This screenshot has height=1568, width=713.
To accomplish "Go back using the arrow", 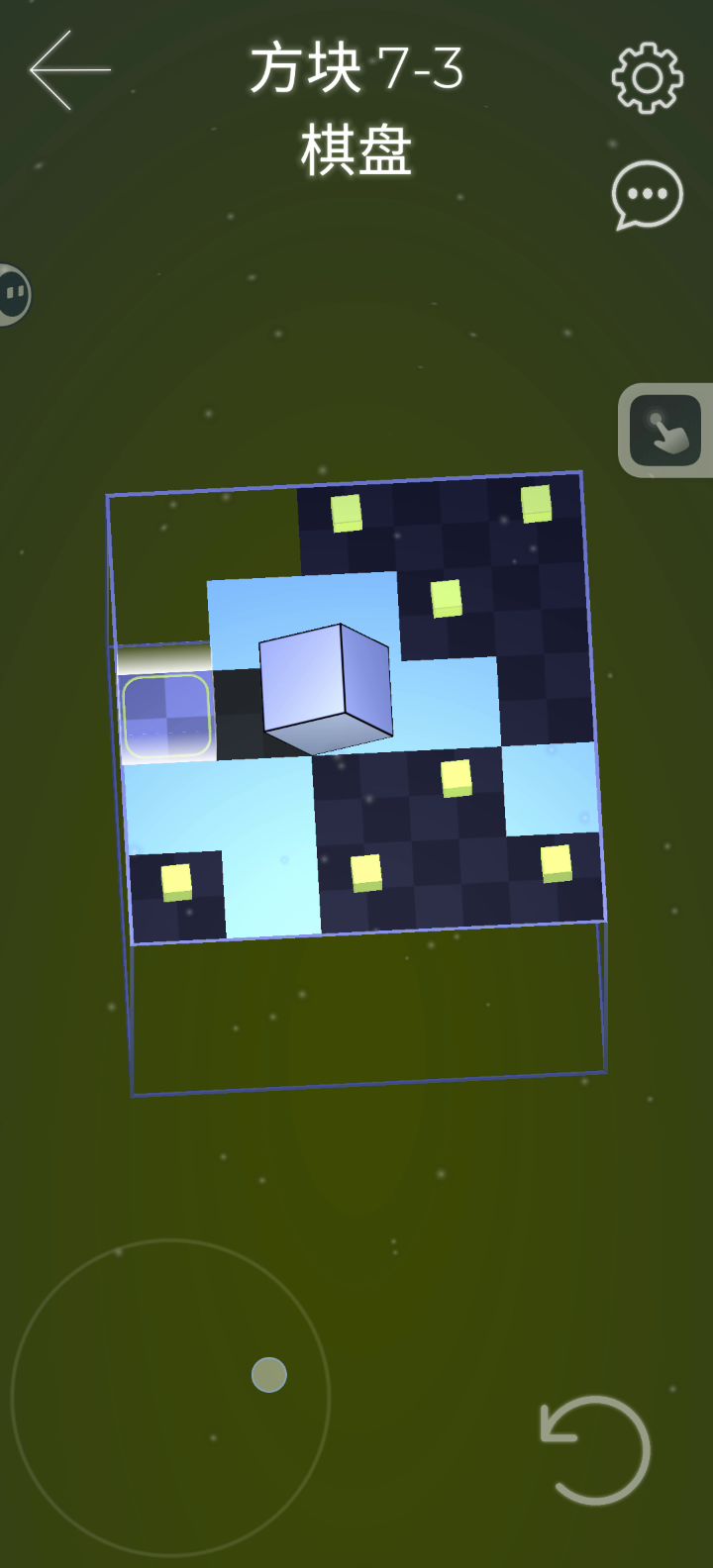I will click(69, 69).
